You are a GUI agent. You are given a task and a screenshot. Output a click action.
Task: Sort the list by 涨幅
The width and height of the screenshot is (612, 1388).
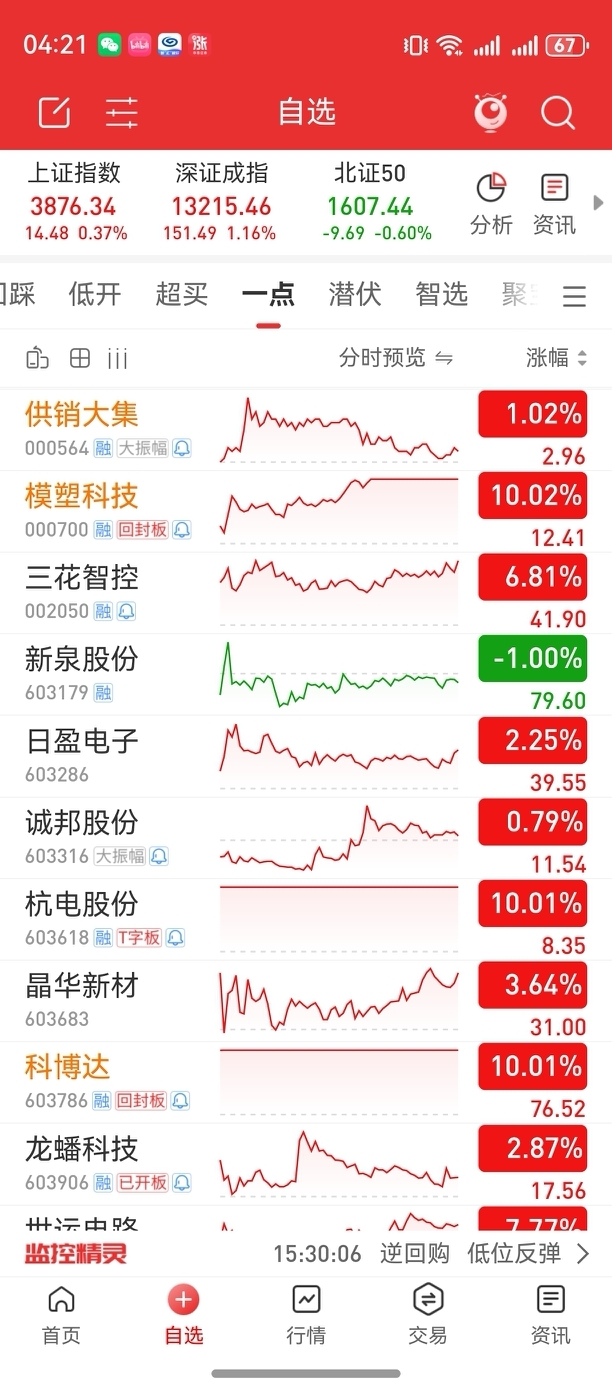556,357
